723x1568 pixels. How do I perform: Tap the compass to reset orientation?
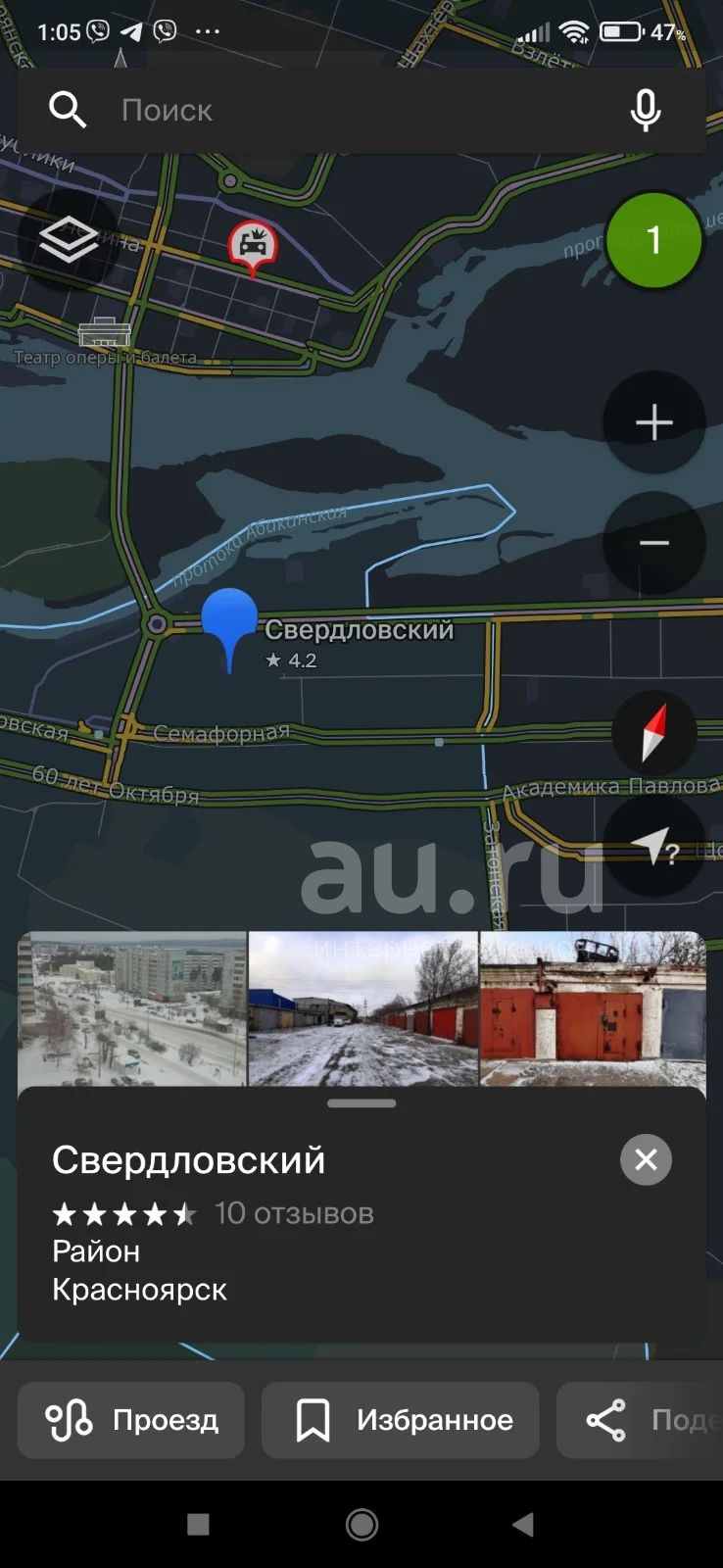653,732
